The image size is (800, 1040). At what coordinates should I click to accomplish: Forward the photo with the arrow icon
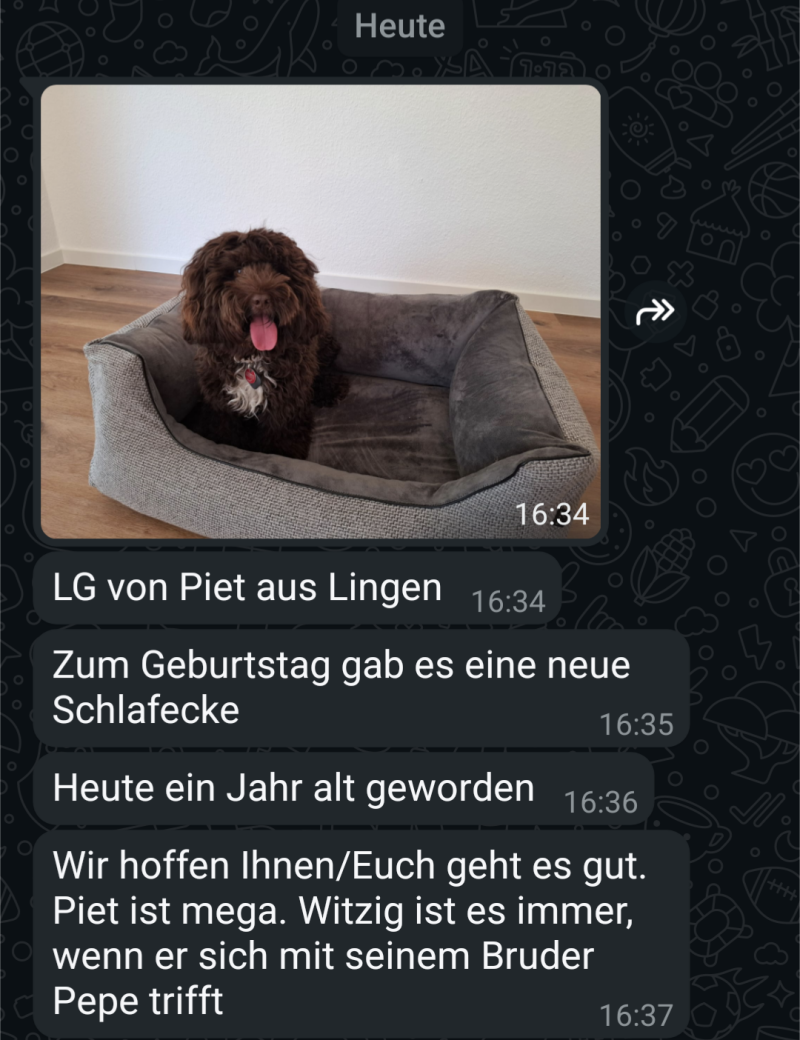[656, 314]
